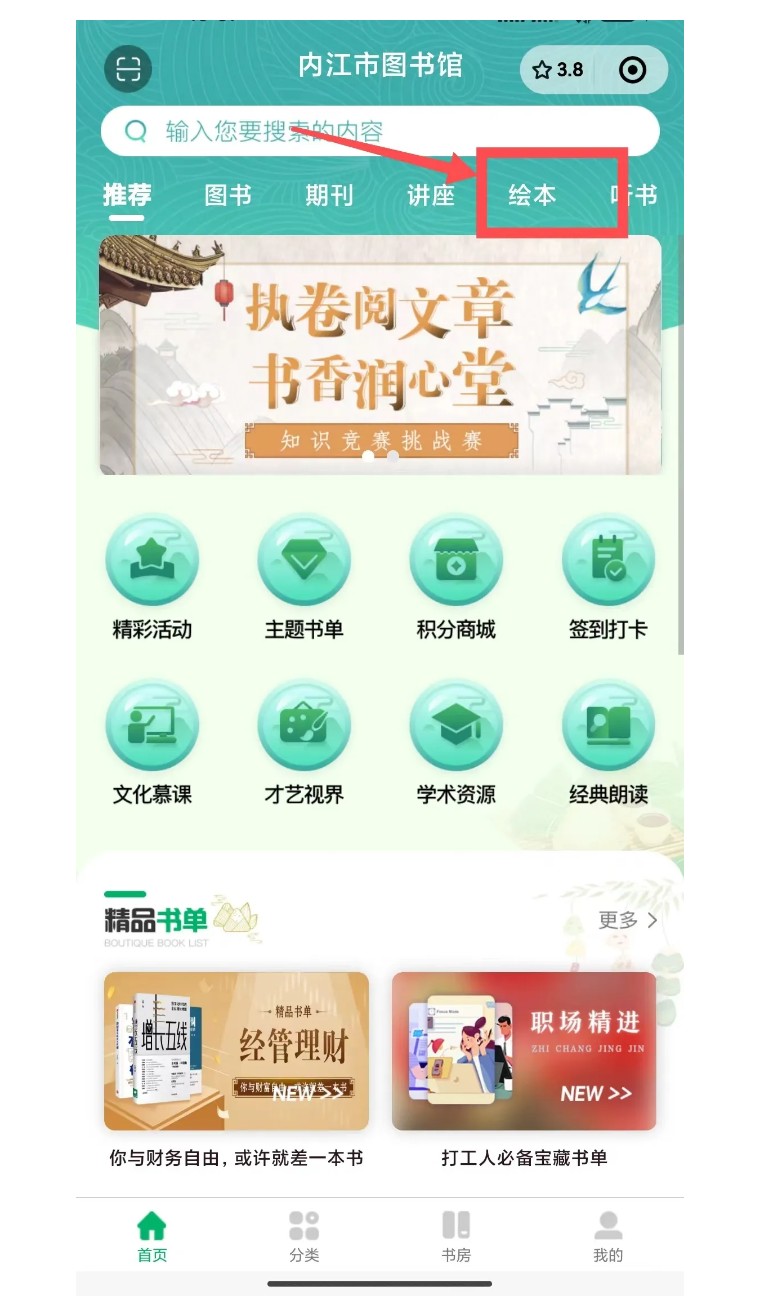
Task: Open the 经管理财 book list card
Action: click(x=236, y=1051)
